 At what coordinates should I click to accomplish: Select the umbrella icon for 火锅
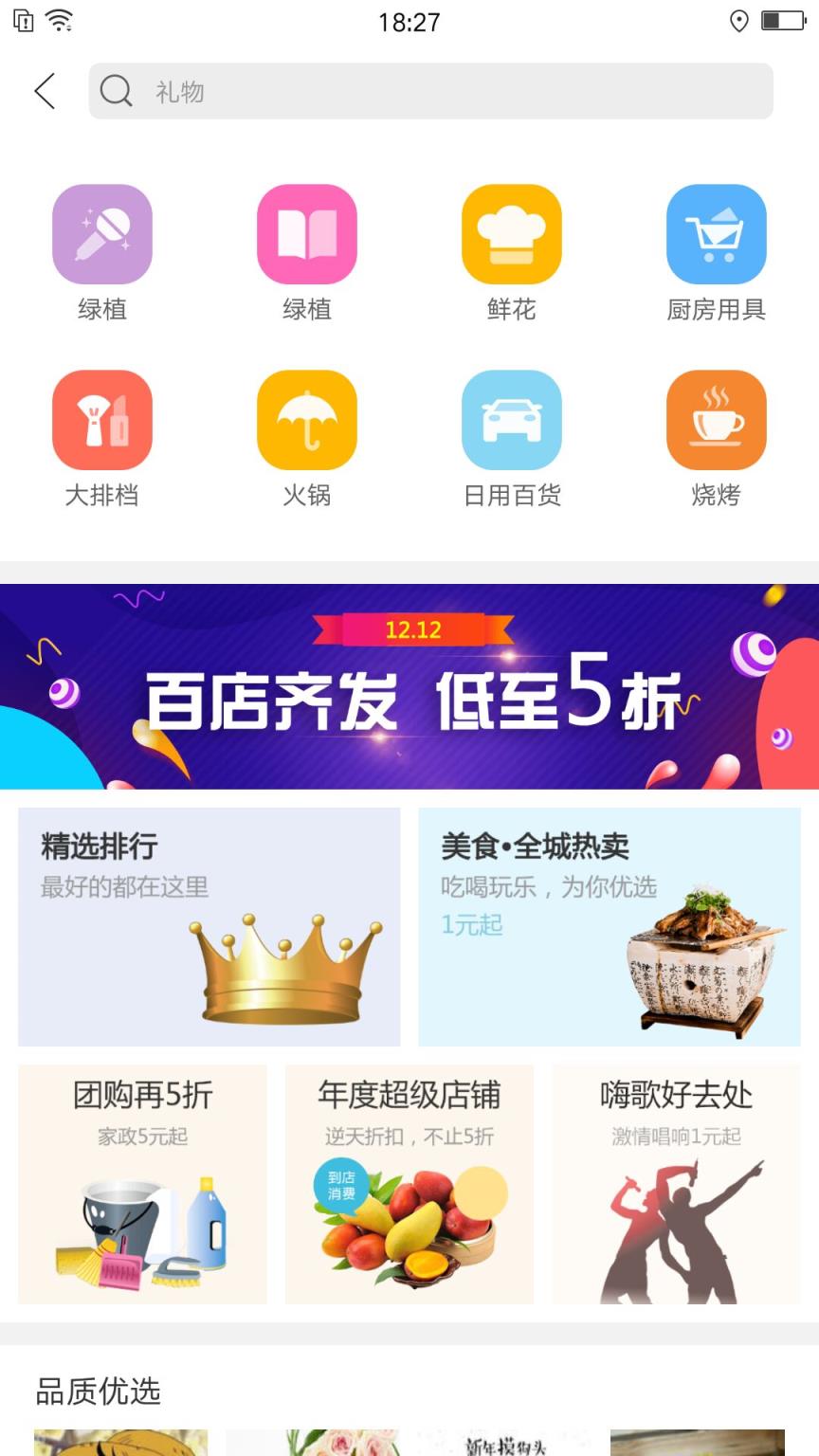[307, 419]
